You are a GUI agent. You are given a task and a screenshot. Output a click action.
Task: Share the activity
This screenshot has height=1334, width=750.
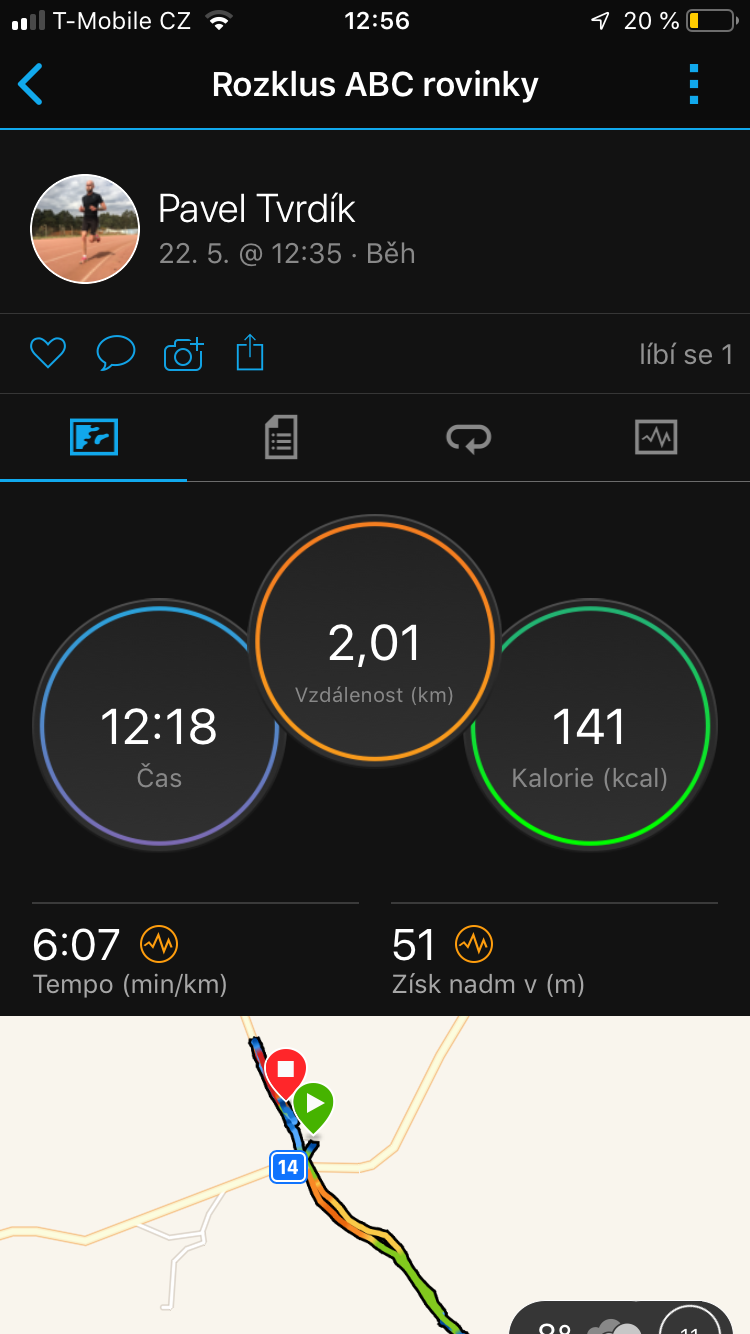(250, 353)
